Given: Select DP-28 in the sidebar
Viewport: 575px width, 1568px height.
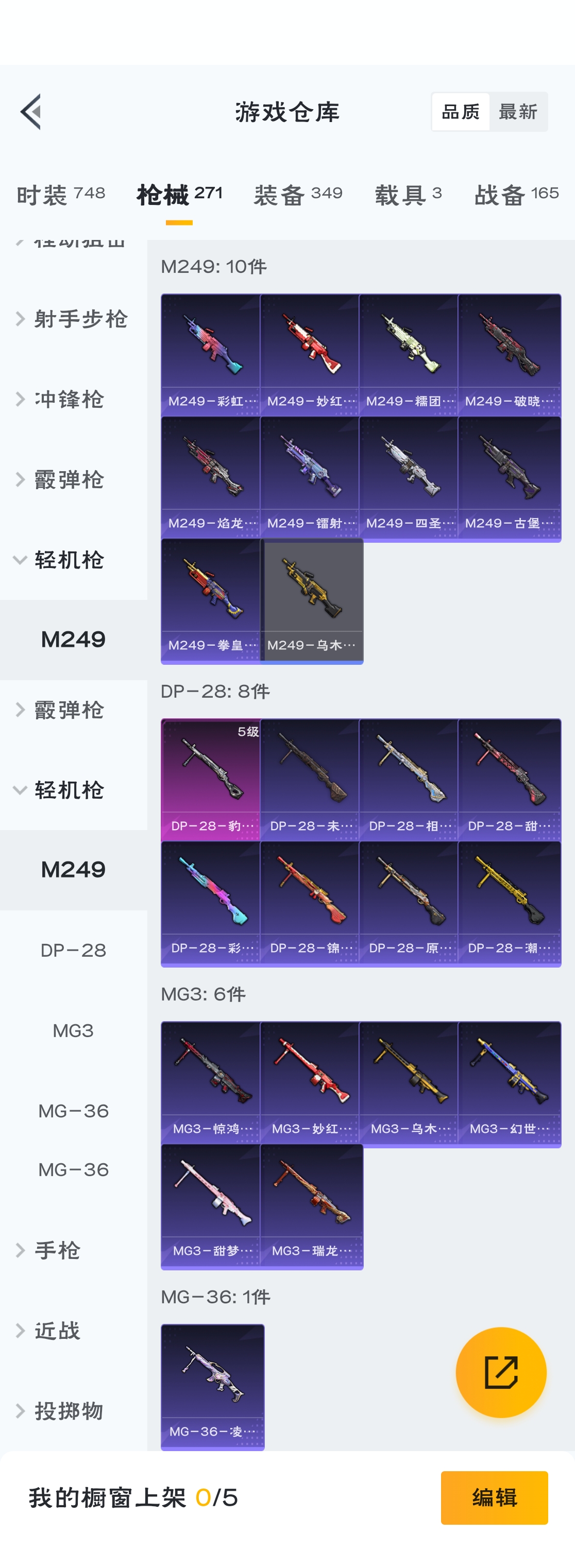Looking at the screenshot, I should click(x=73, y=950).
